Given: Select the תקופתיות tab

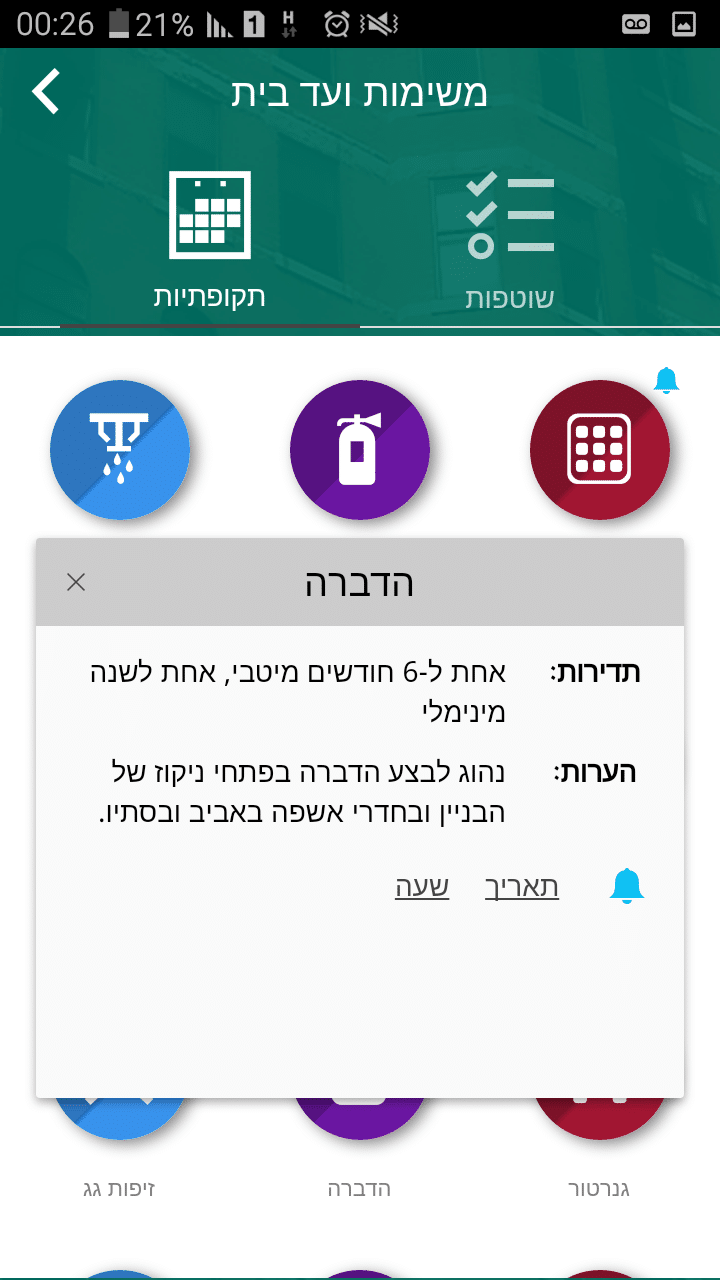Looking at the screenshot, I should point(209,242).
